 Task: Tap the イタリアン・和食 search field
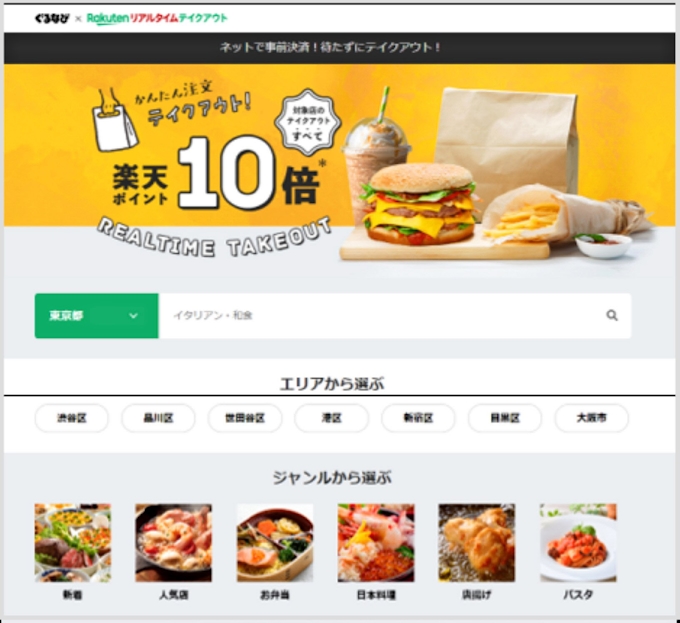(380, 315)
